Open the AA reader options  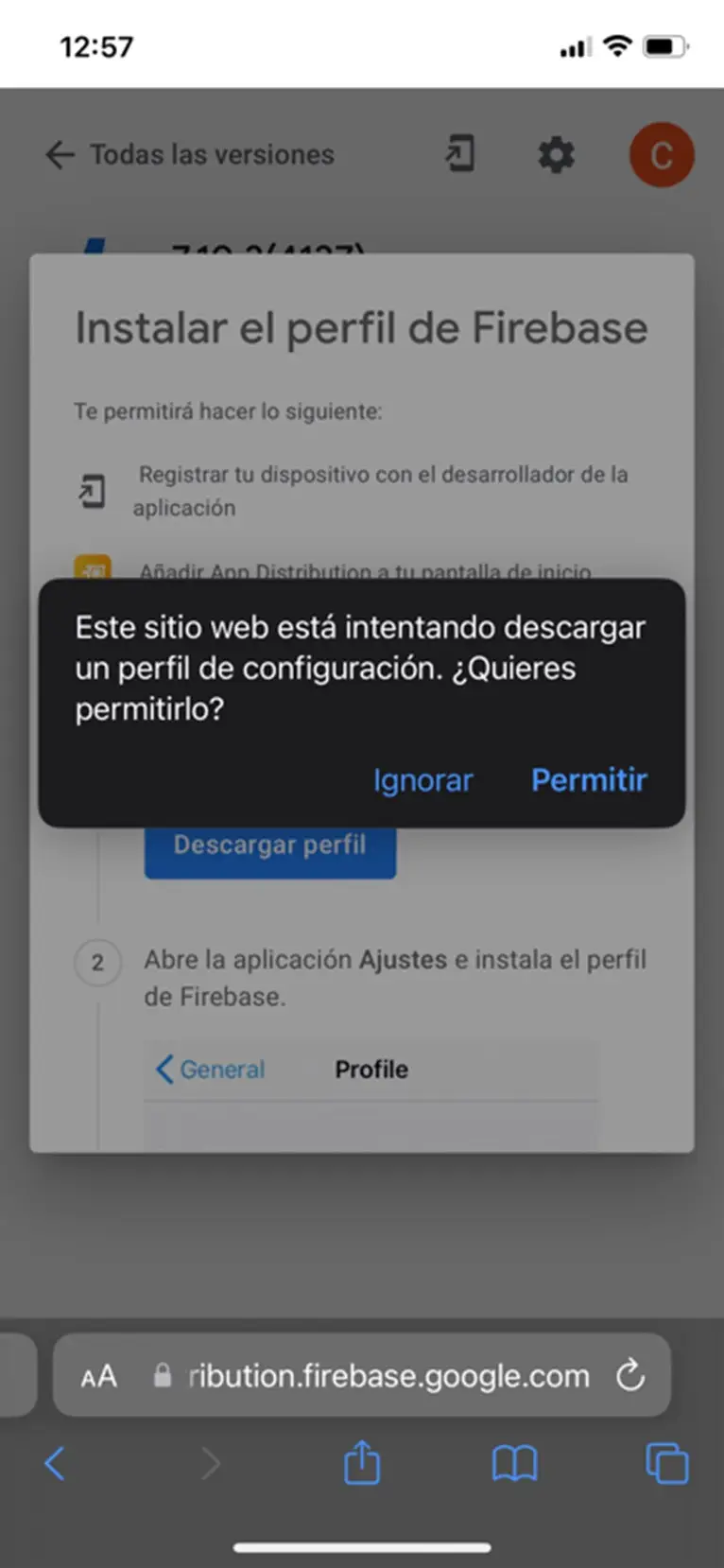(99, 1376)
